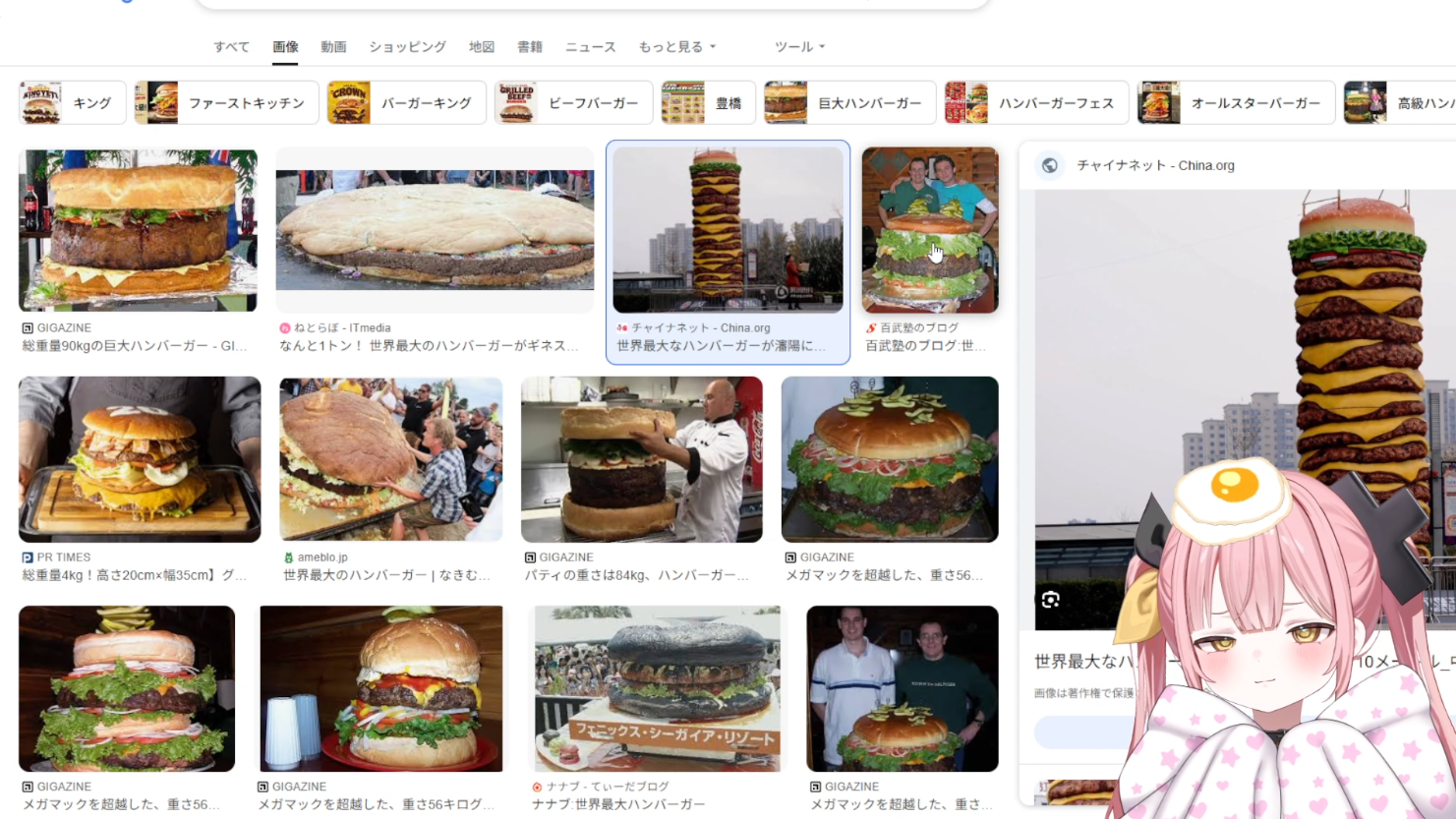Open the ナナブ フェニックス・シーガイア burger image
Image resolution: width=1456 pixels, height=819 pixels.
[656, 688]
